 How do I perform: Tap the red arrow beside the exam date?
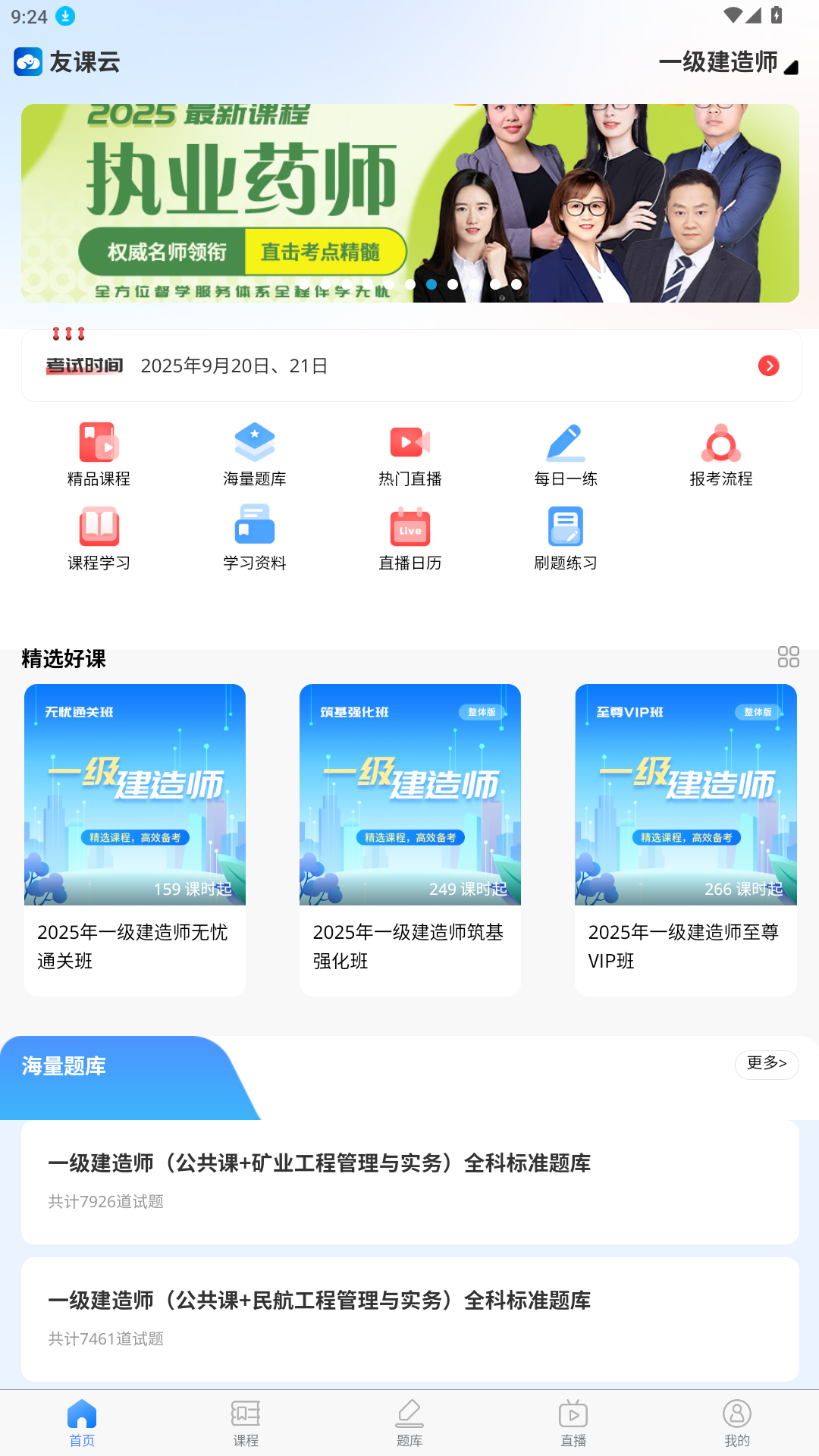tap(768, 366)
